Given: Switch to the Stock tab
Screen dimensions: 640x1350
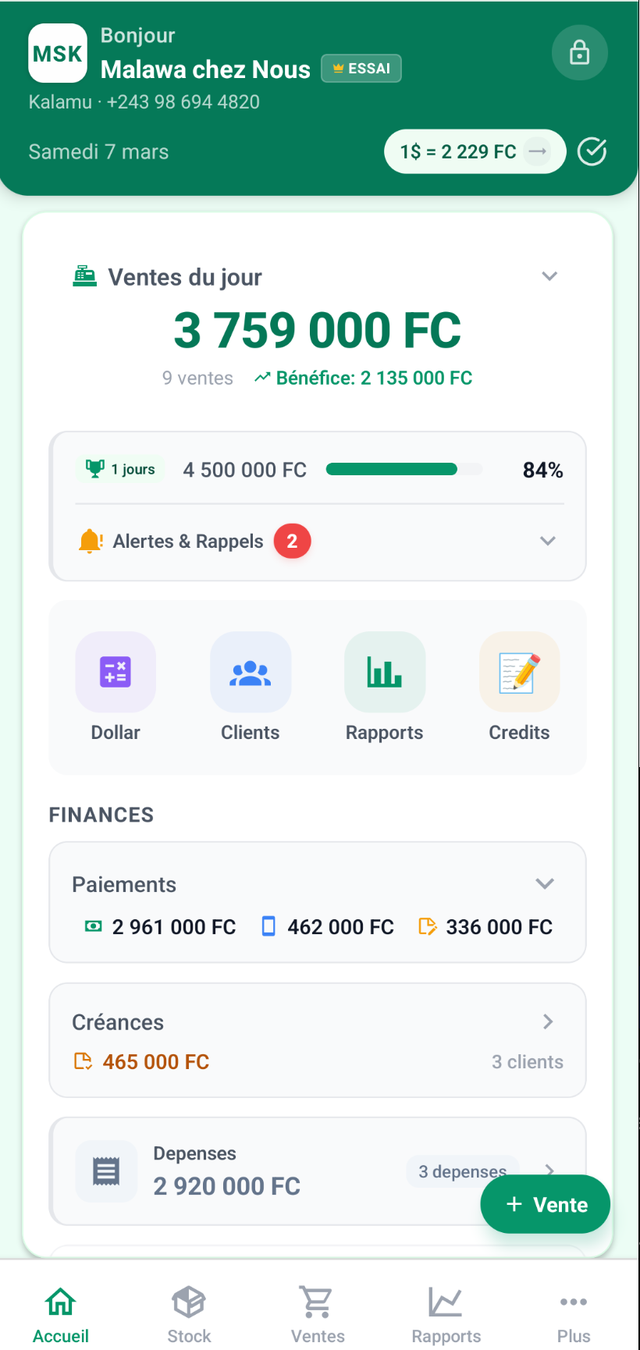Looking at the screenshot, I should coord(189,1314).
